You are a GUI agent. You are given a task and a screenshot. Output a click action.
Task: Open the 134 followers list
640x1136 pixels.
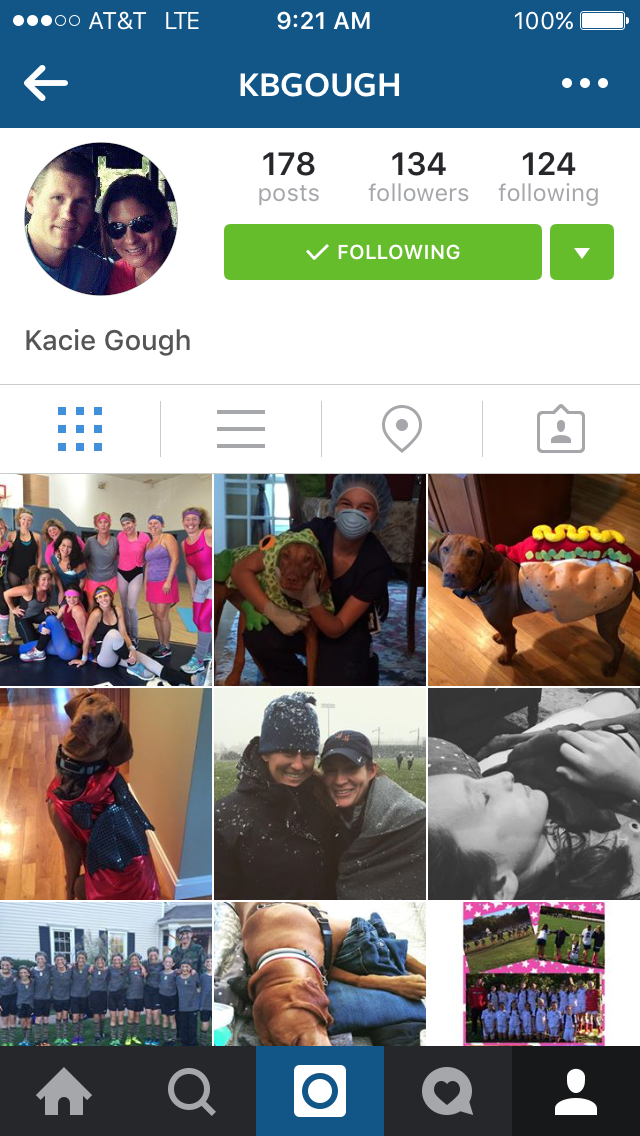point(418,177)
